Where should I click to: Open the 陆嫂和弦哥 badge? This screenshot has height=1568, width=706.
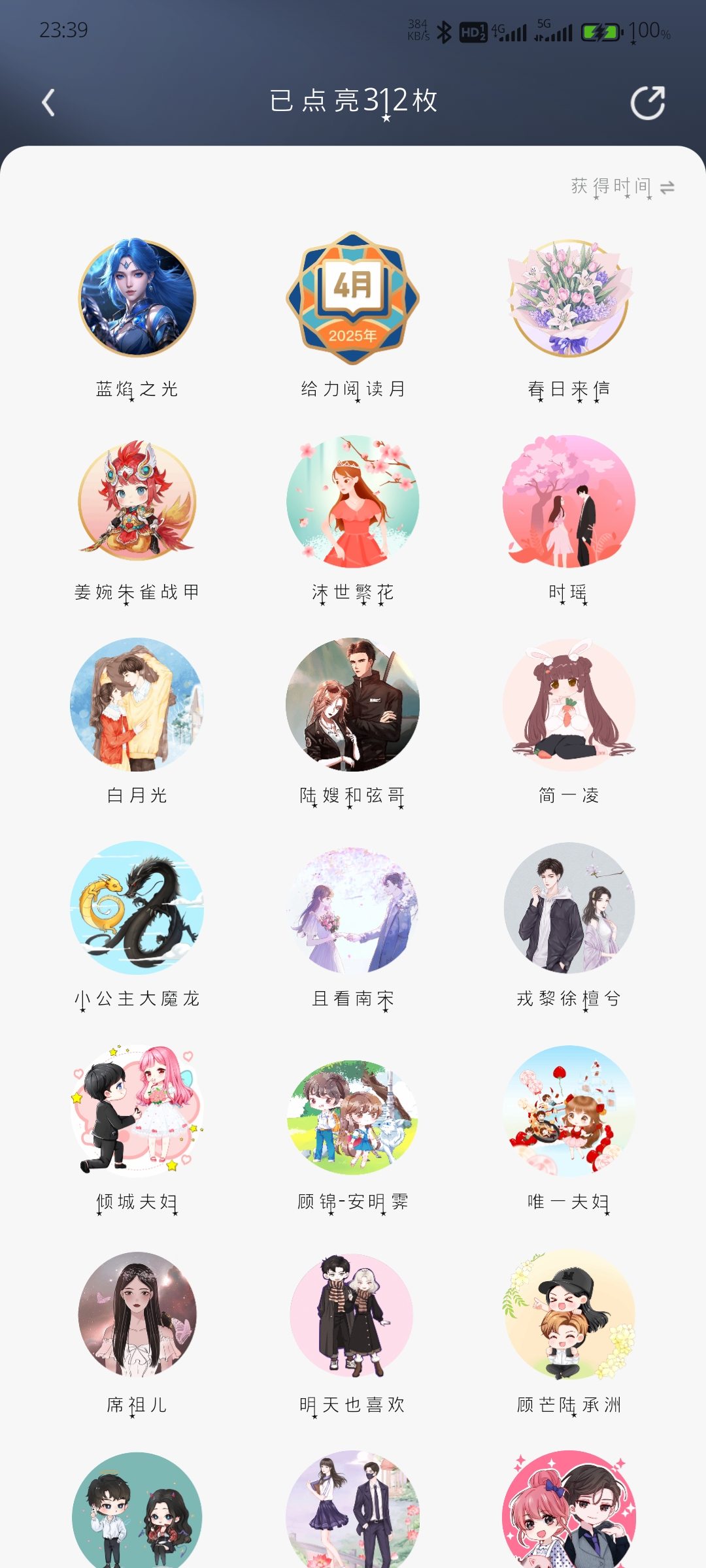click(352, 704)
